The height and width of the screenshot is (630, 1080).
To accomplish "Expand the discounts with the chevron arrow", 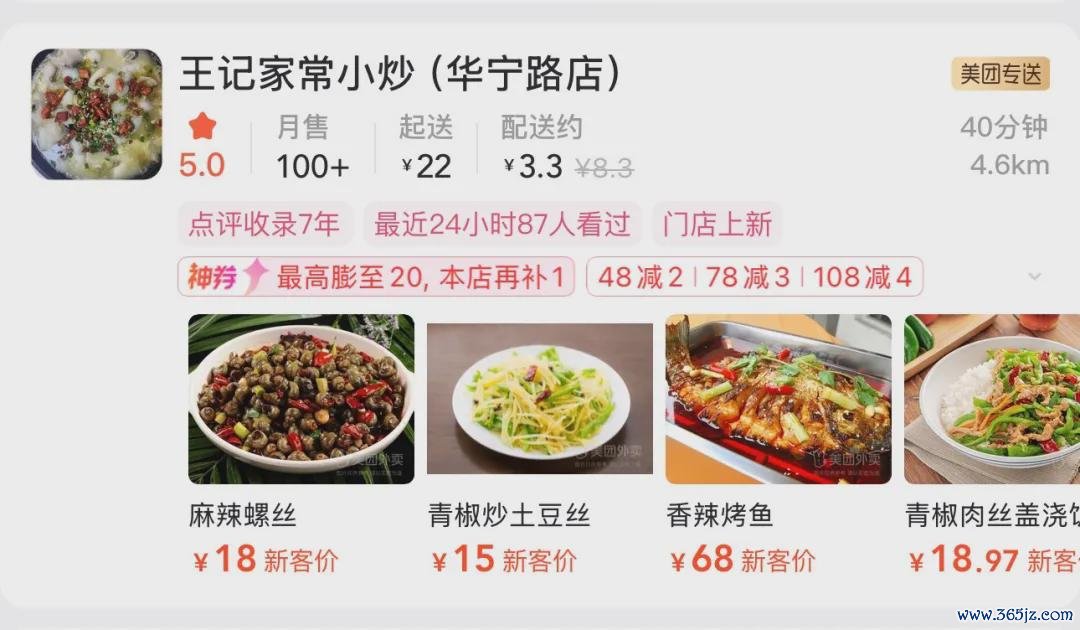I will [1035, 277].
